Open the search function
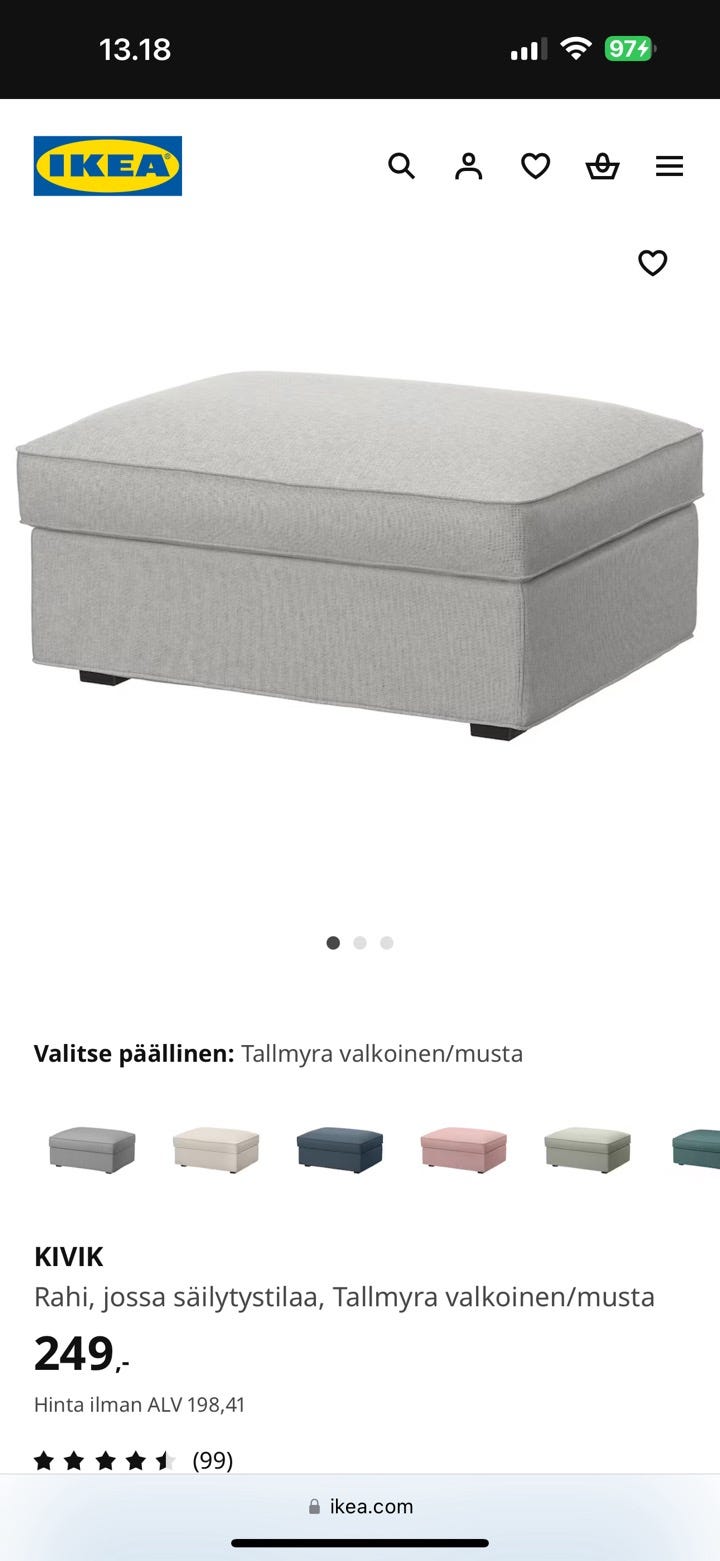This screenshot has width=720, height=1561. coord(402,166)
